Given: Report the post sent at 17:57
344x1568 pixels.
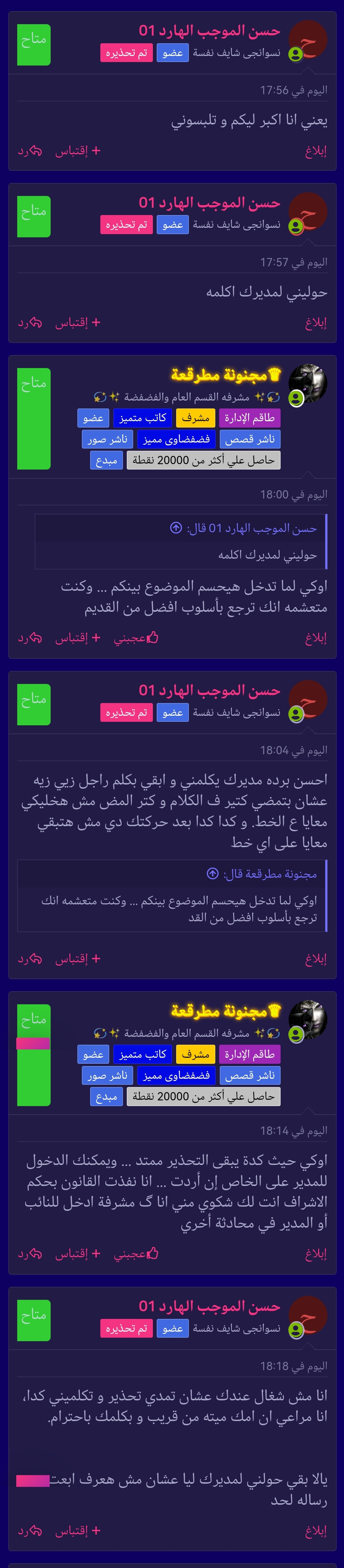Looking at the screenshot, I should [x=316, y=323].
